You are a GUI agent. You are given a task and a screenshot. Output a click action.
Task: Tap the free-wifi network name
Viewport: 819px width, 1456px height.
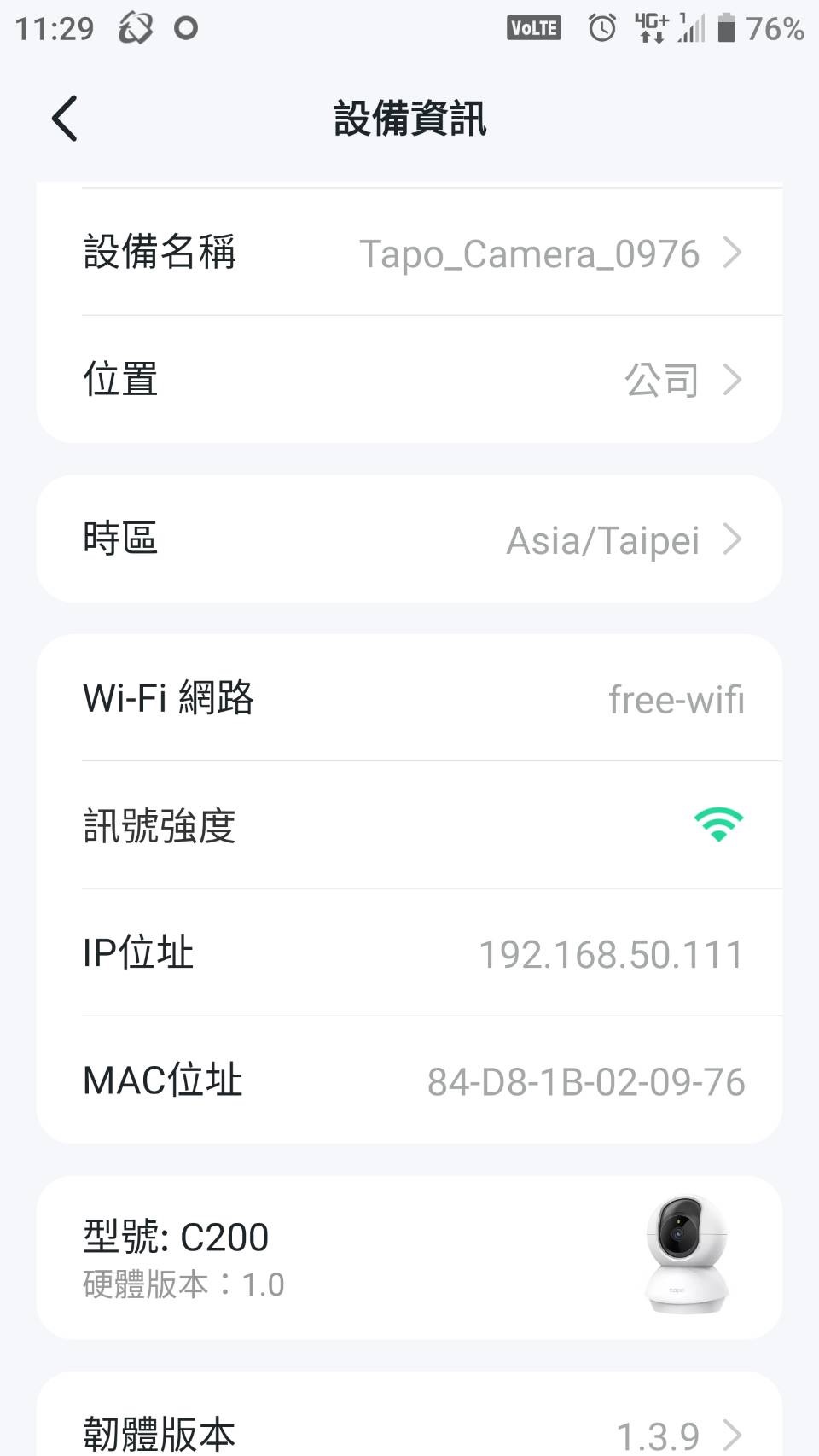675,699
